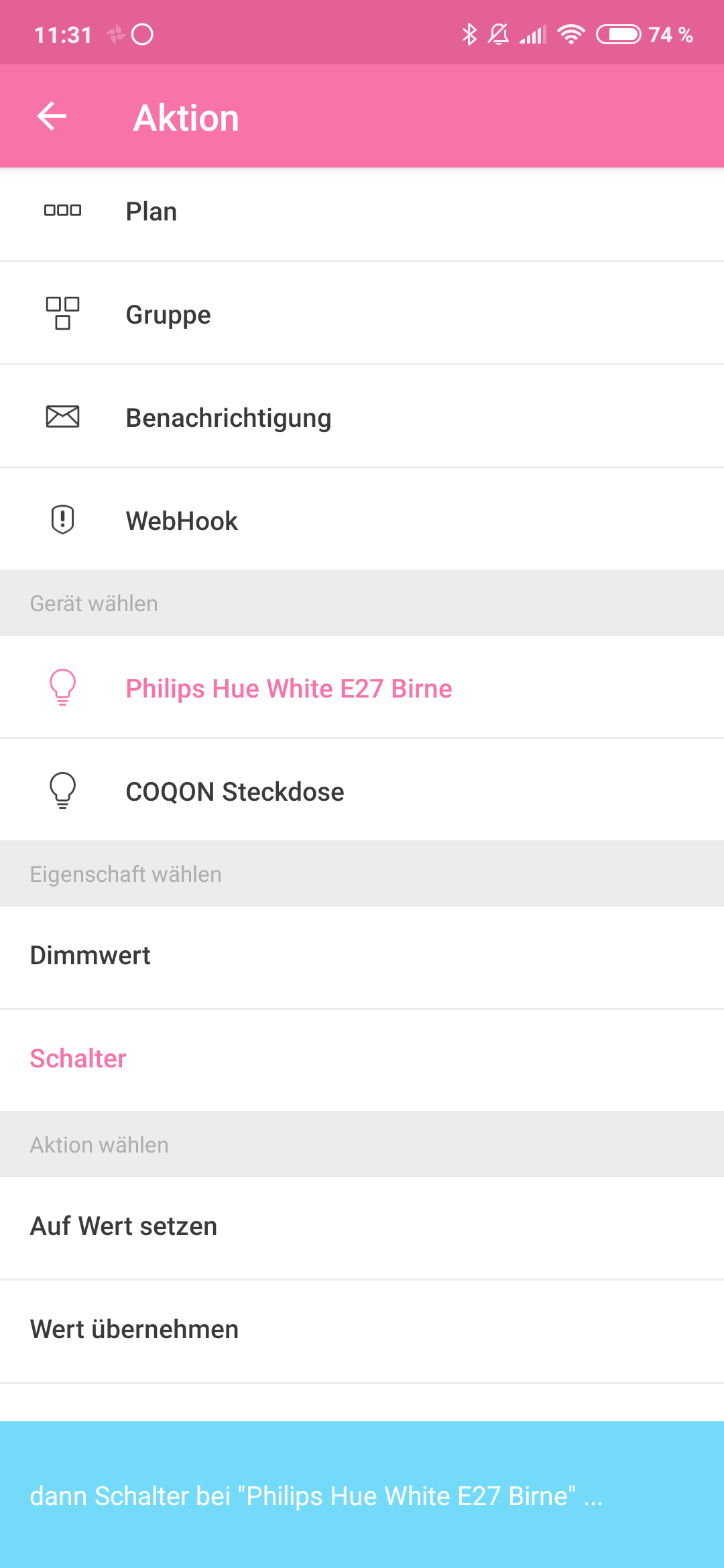Choose Auf Wert setzen action
The height and width of the screenshot is (1568, 724).
(362, 1226)
